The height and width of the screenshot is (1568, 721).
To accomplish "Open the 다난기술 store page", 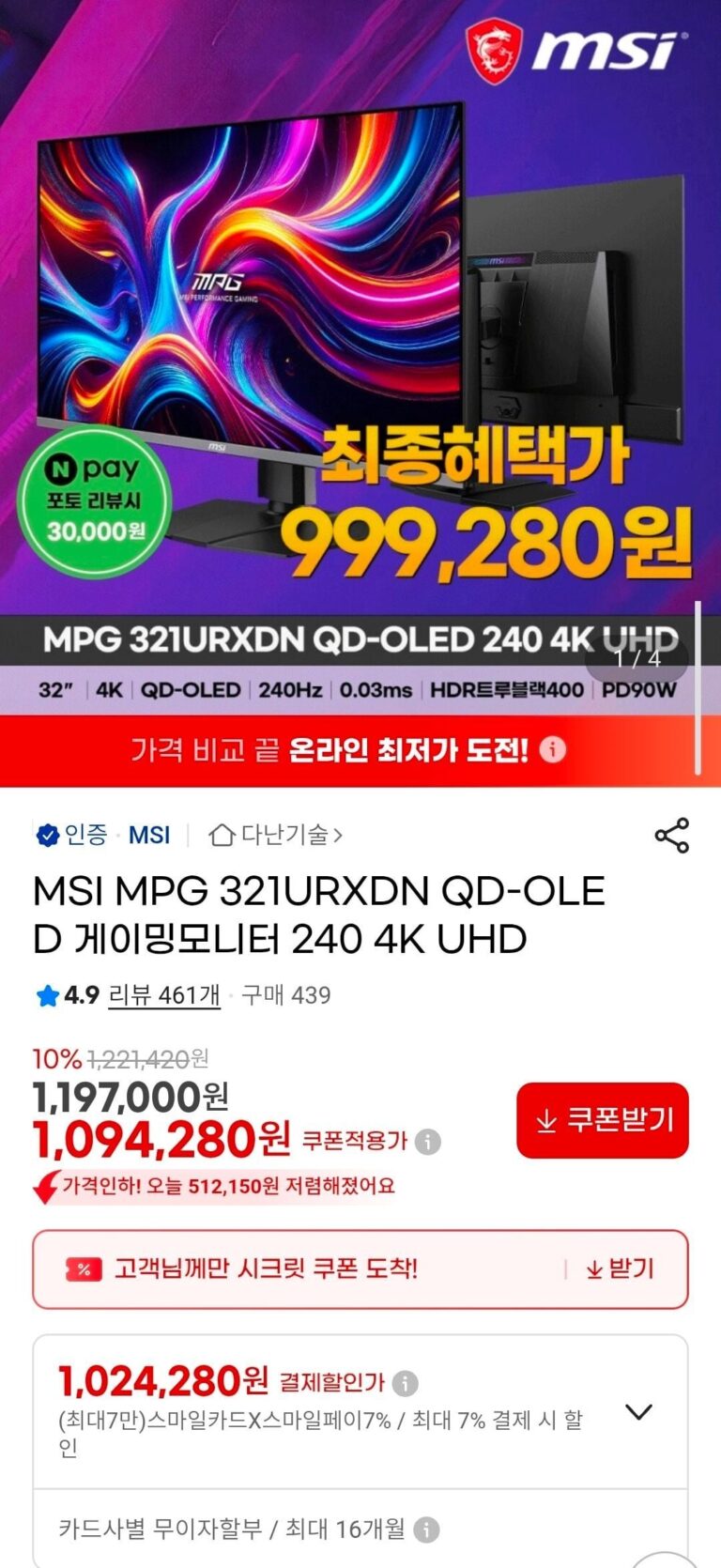I will [x=277, y=835].
